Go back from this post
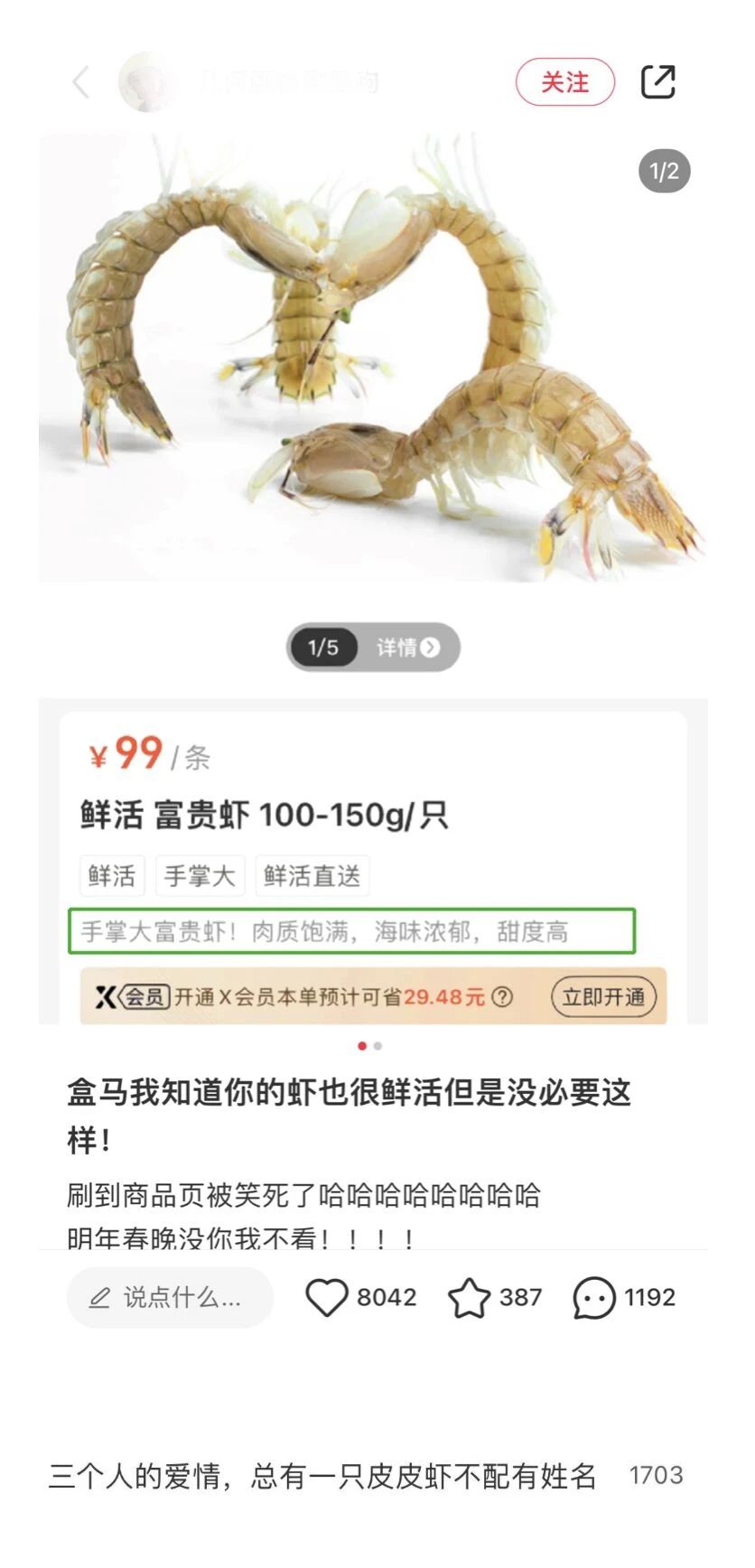Screen dimensions: 755x1568 point(81,82)
